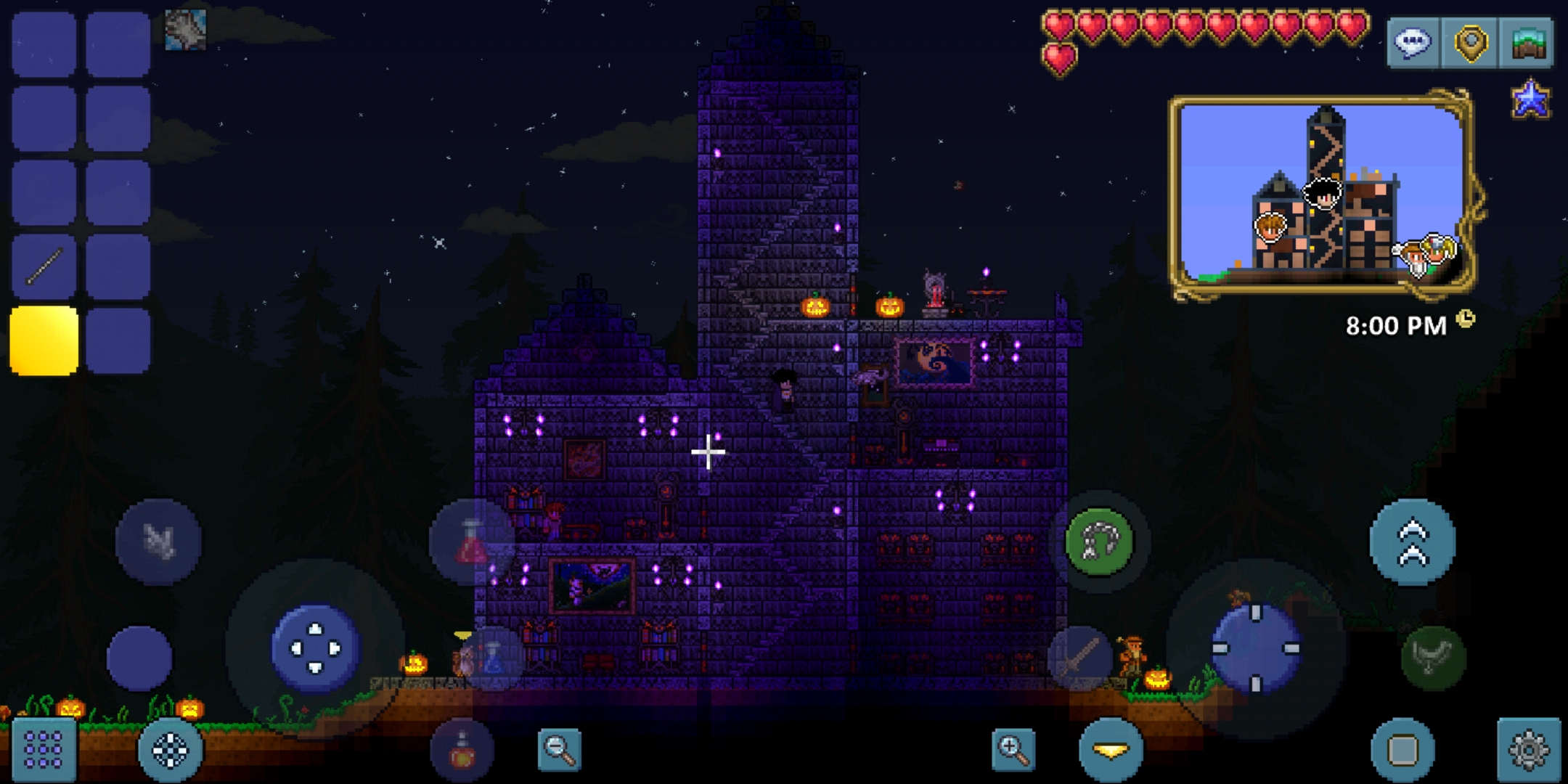Viewport: 1568px width, 784px height.
Task: Tap the sword shortcut button
Action: coord(1079,658)
